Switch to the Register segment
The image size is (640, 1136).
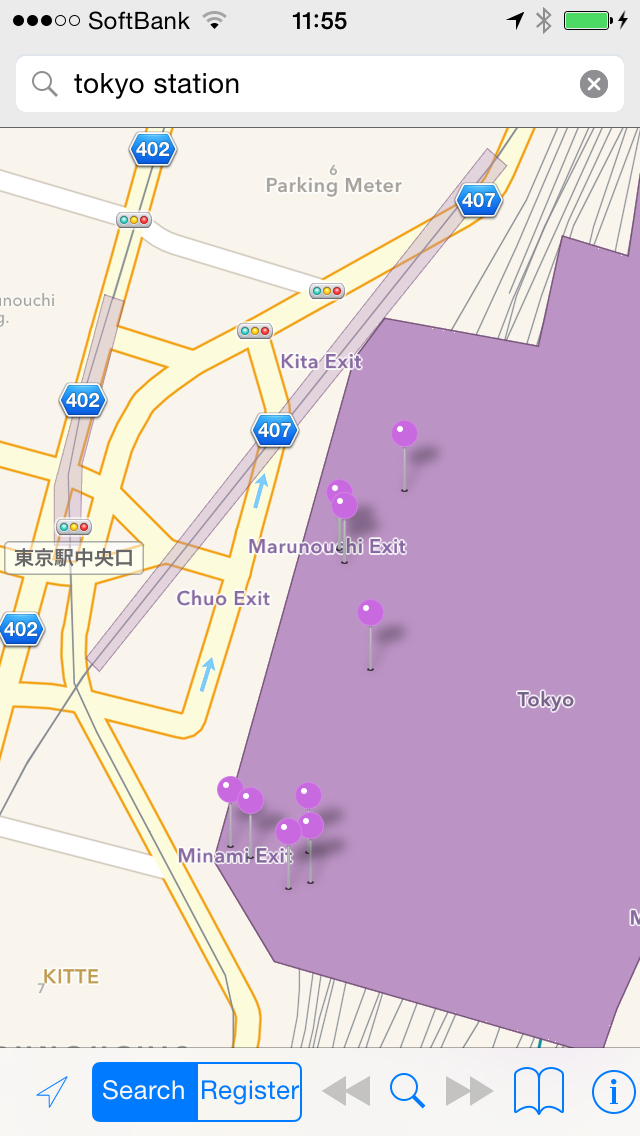click(x=249, y=1091)
